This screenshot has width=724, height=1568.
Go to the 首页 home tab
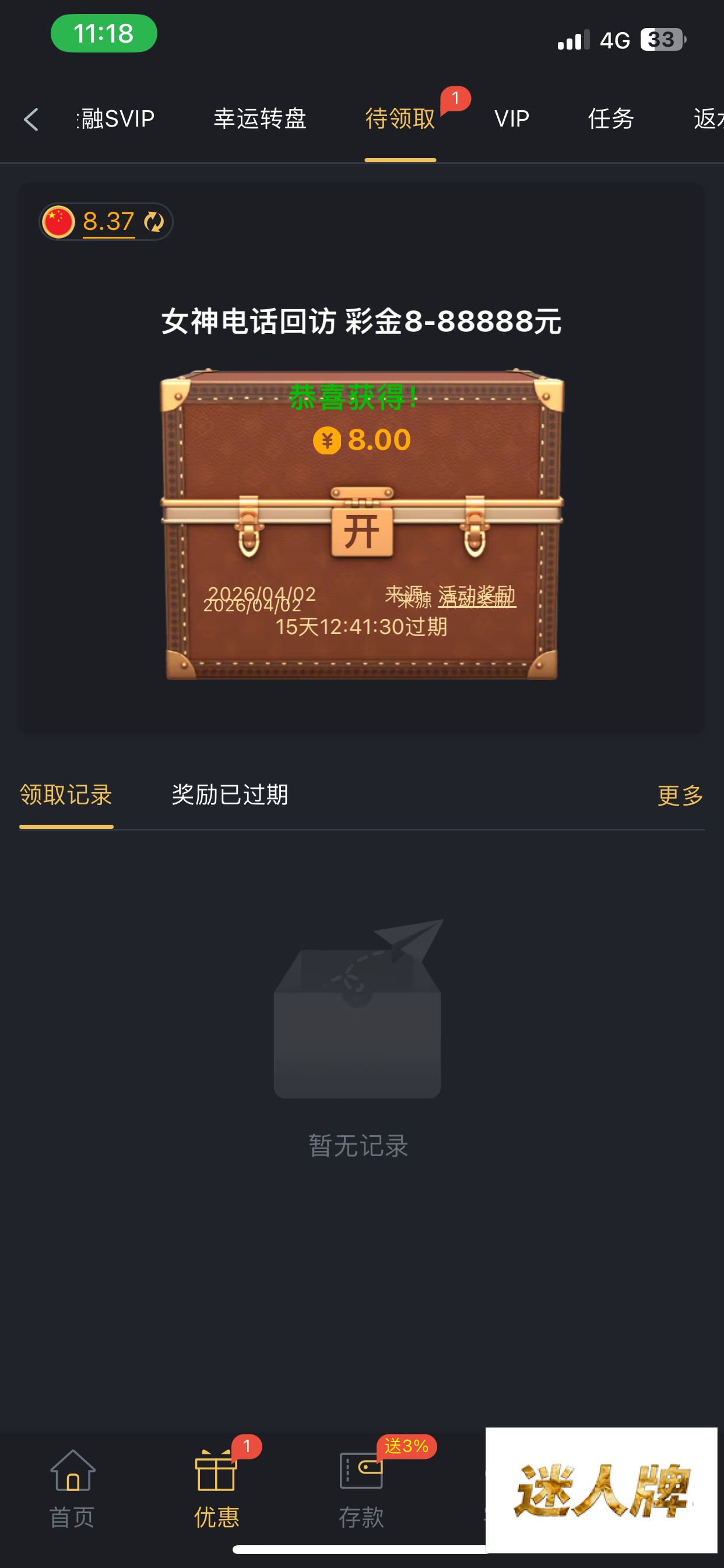(x=72, y=1488)
